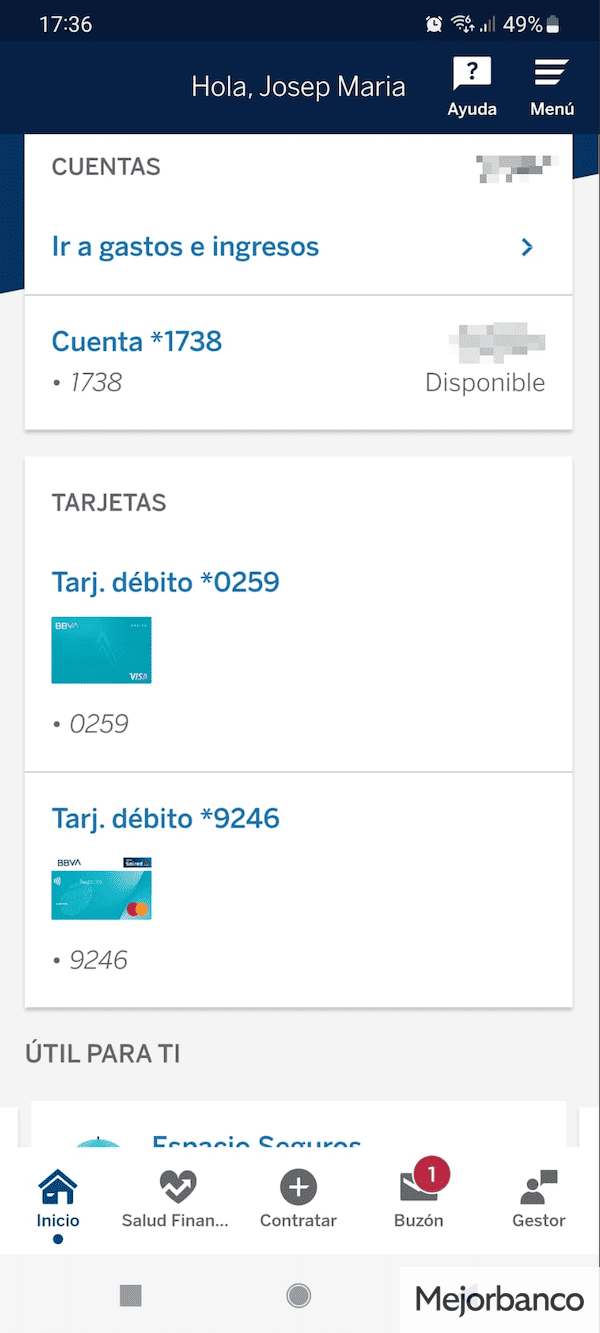Image resolution: width=600 pixels, height=1333 pixels.
Task: Switch to the Inicio tab
Action: (58, 1201)
